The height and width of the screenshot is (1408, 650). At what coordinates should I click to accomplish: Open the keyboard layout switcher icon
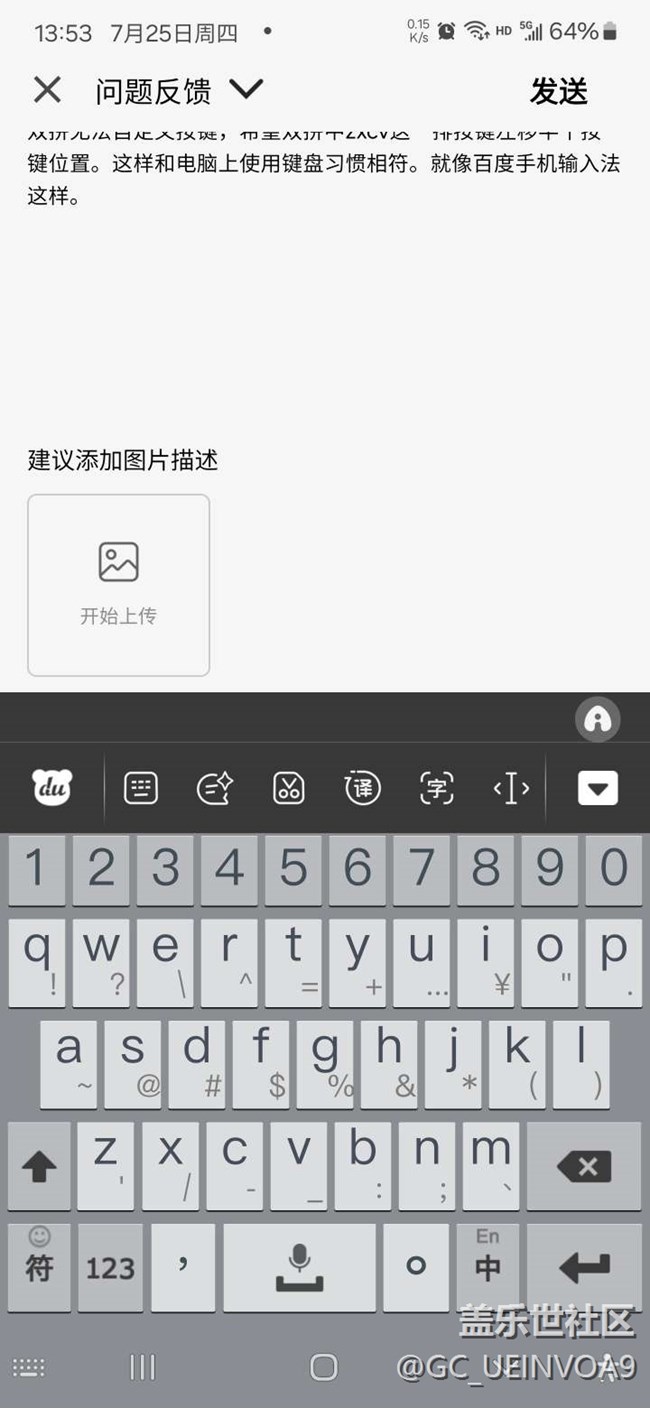pos(140,788)
